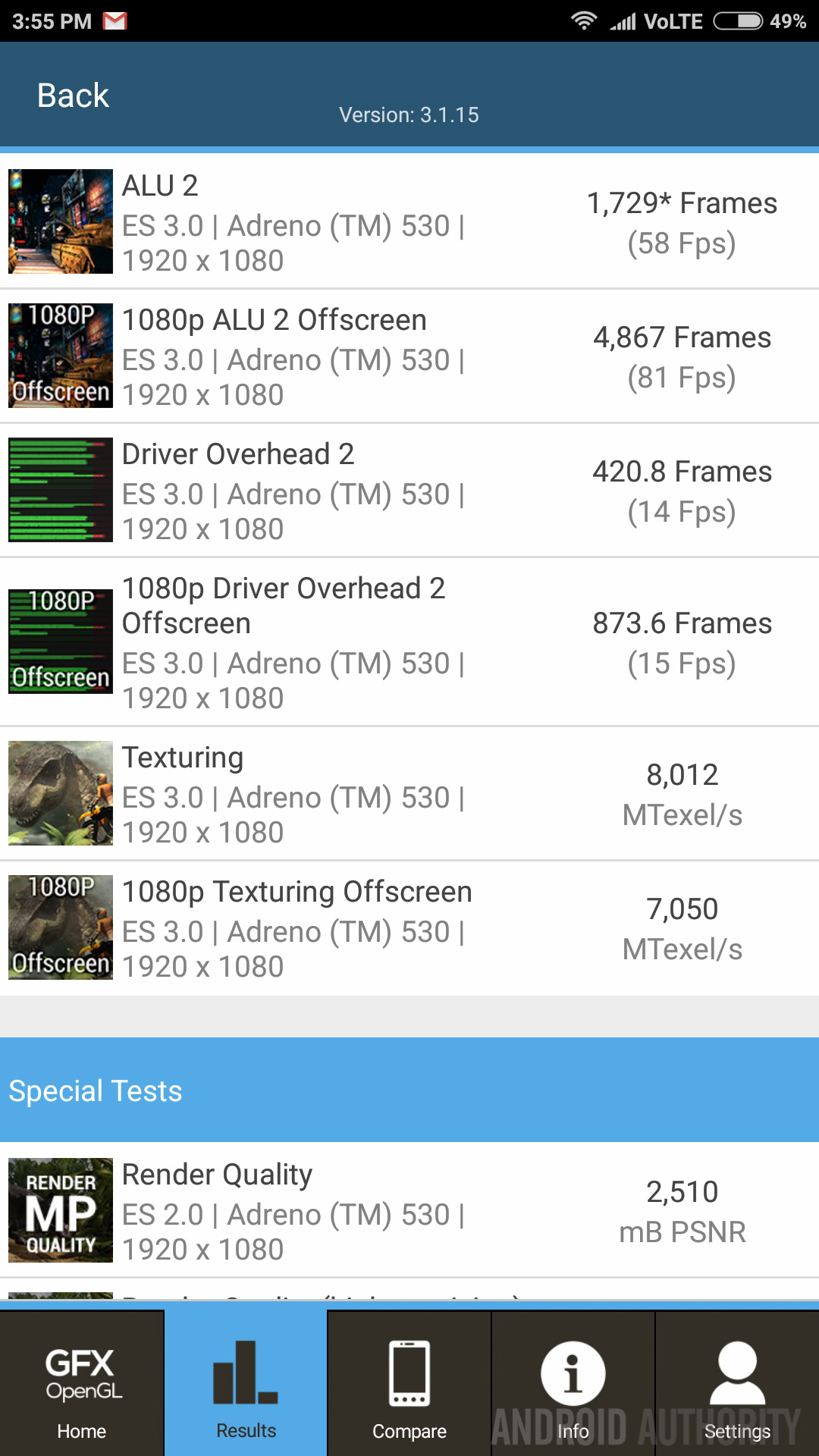The height and width of the screenshot is (1456, 819).
Task: Open the ALU 2 test result
Action: [x=409, y=221]
